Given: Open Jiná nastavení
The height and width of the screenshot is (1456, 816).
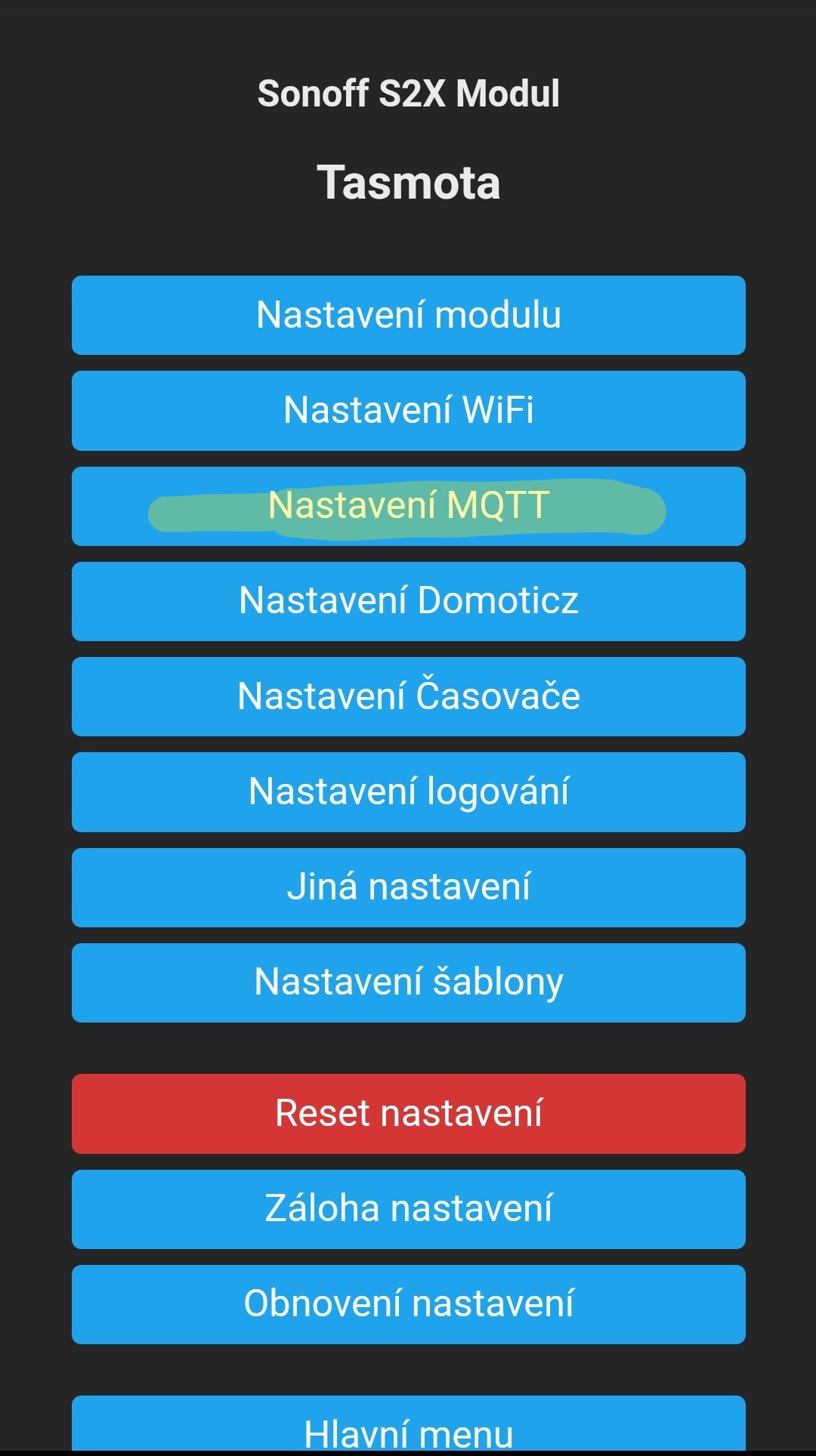Looking at the screenshot, I should [408, 887].
